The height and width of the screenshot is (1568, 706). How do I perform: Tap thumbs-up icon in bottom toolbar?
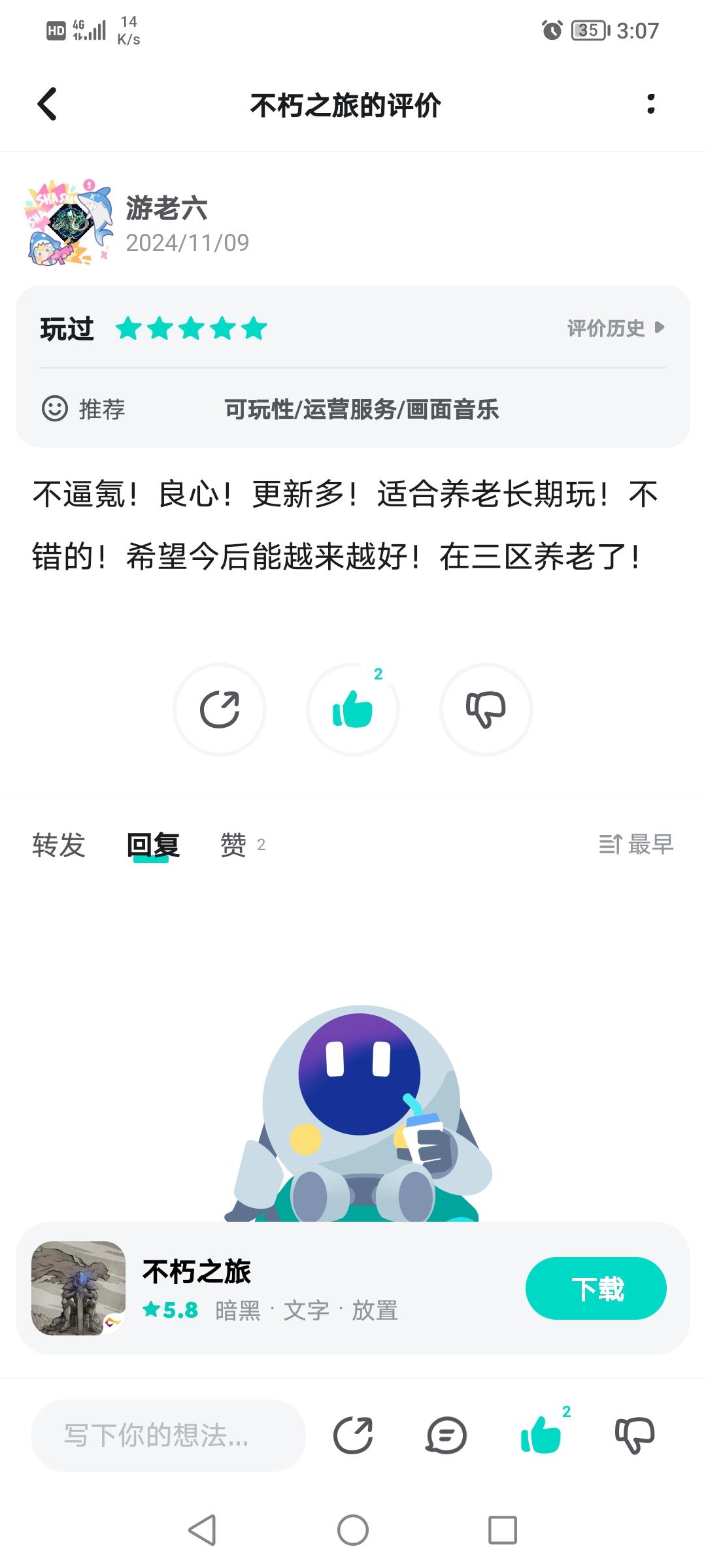pyautogui.click(x=541, y=1434)
